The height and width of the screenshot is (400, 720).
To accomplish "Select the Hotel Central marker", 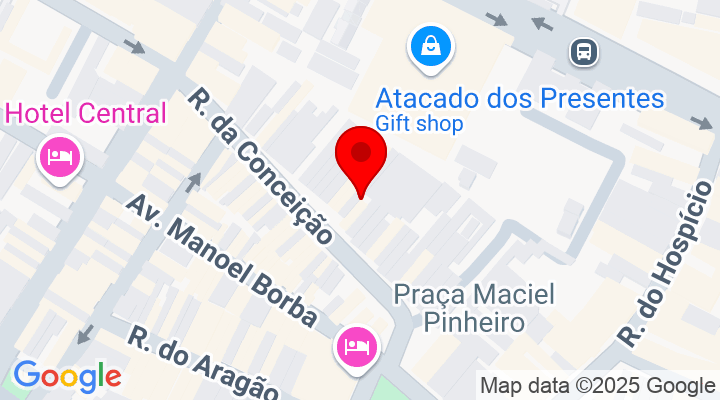I will point(60,157).
